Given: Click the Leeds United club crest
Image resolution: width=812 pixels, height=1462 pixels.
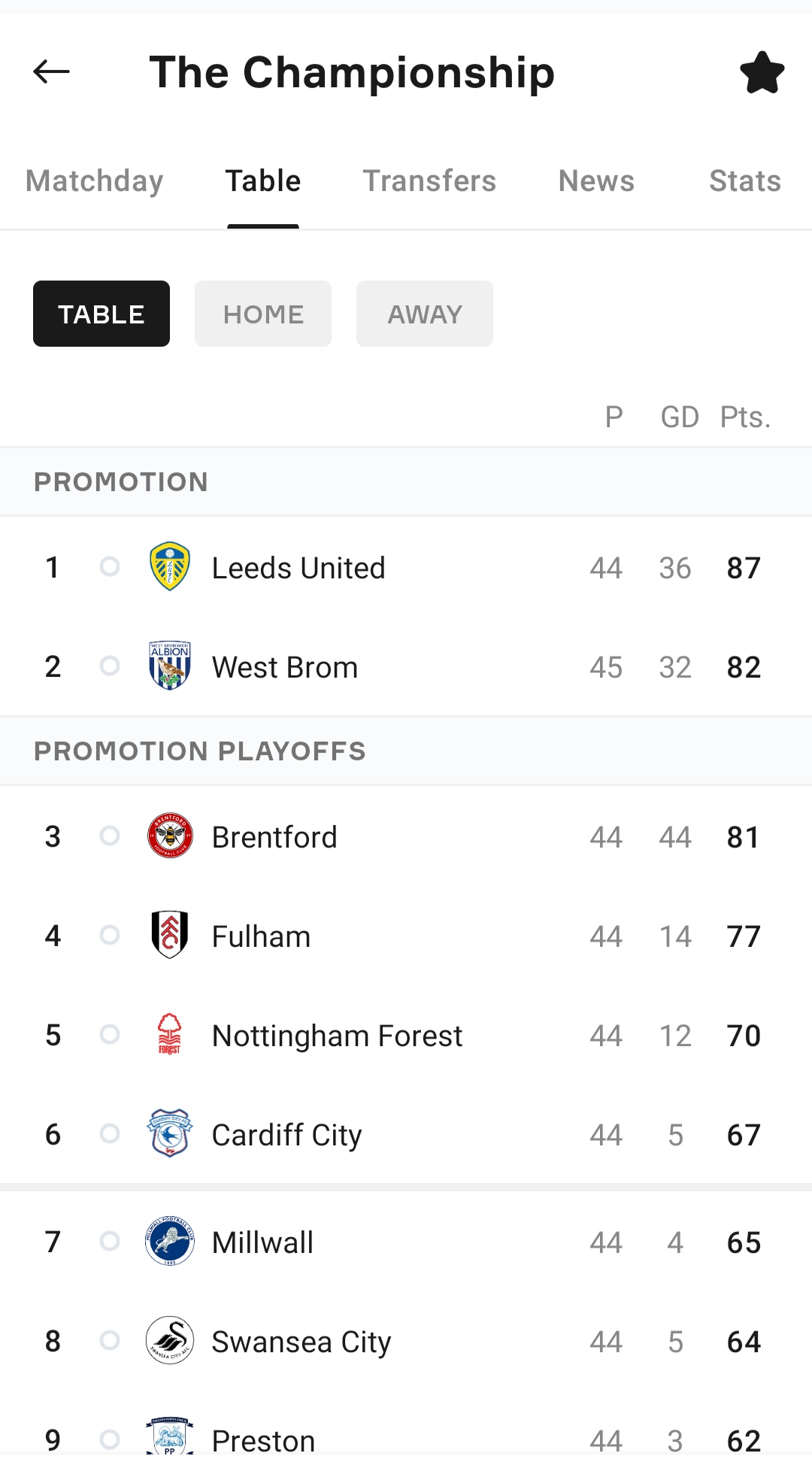Looking at the screenshot, I should click(170, 567).
